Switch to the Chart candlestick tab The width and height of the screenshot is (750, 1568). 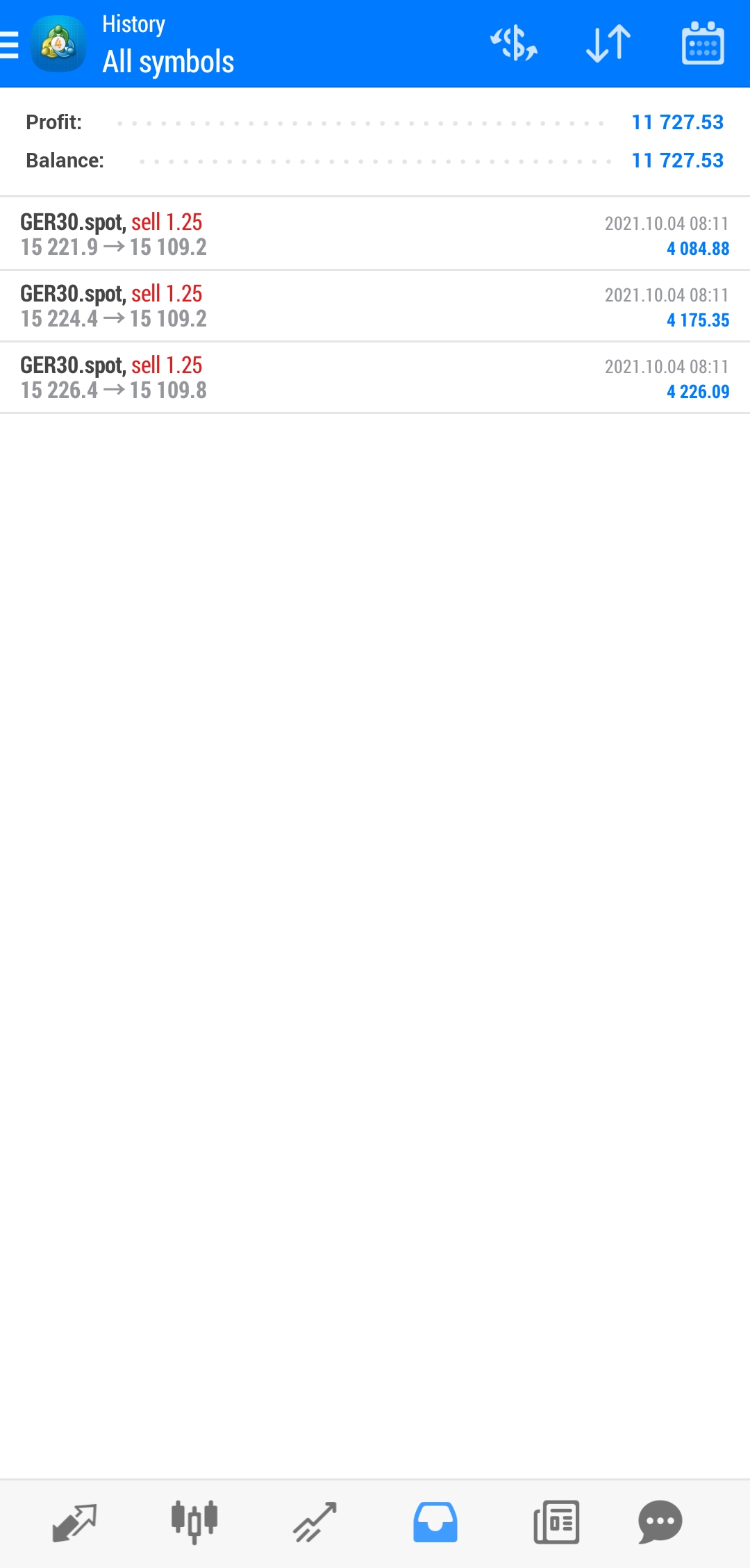tap(194, 1523)
